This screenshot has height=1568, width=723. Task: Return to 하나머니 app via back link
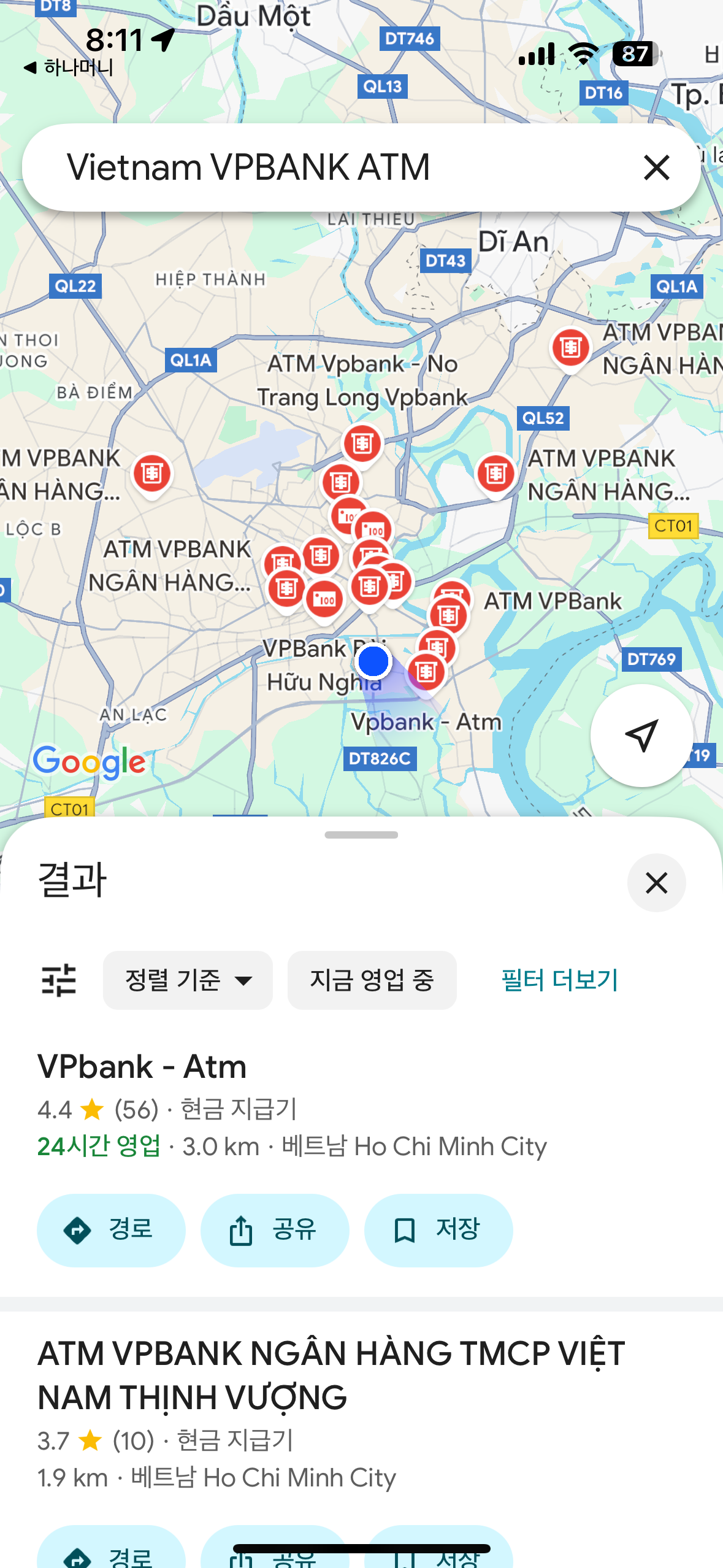click(69, 67)
